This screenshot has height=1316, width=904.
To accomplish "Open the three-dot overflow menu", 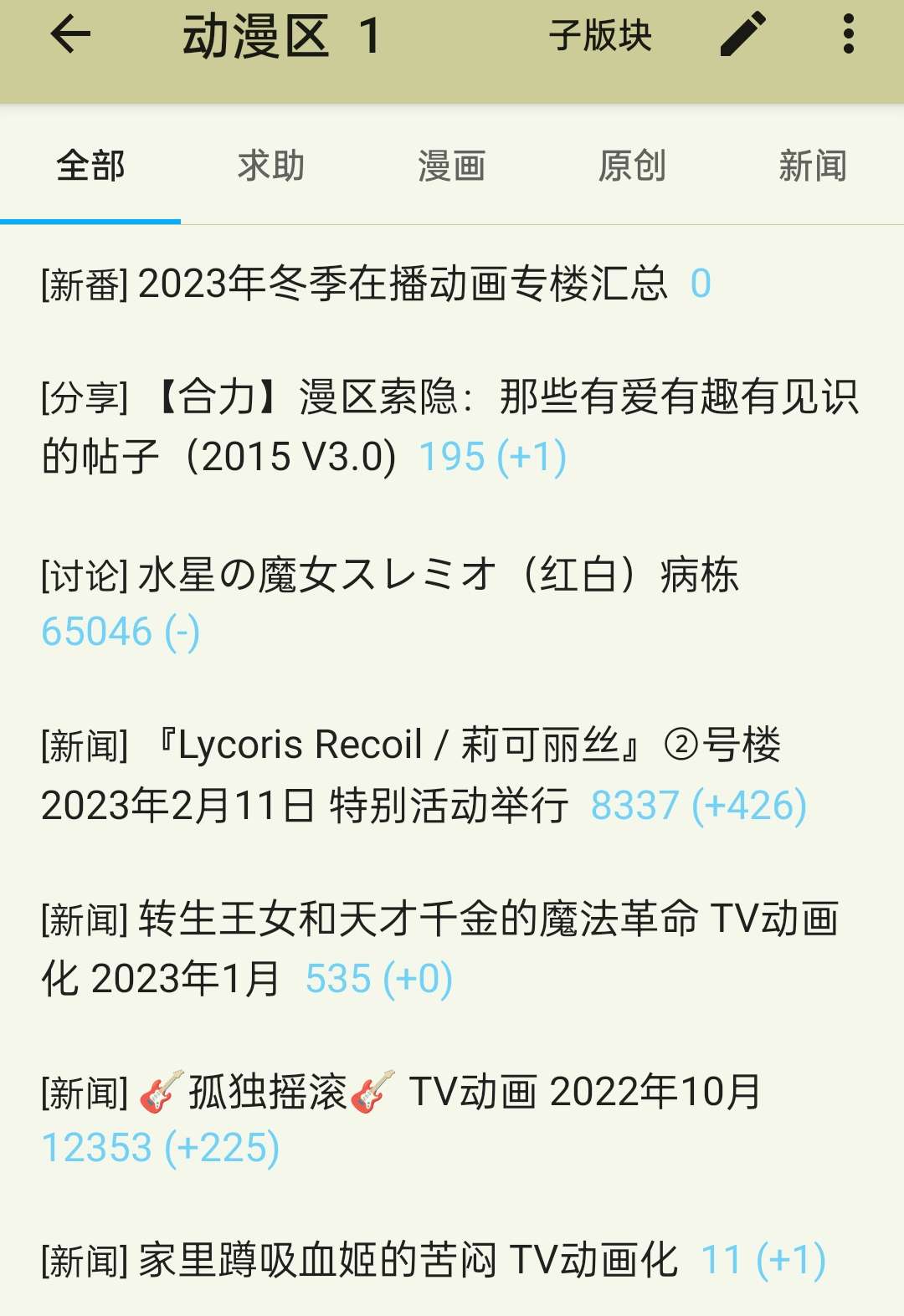I will [848, 35].
